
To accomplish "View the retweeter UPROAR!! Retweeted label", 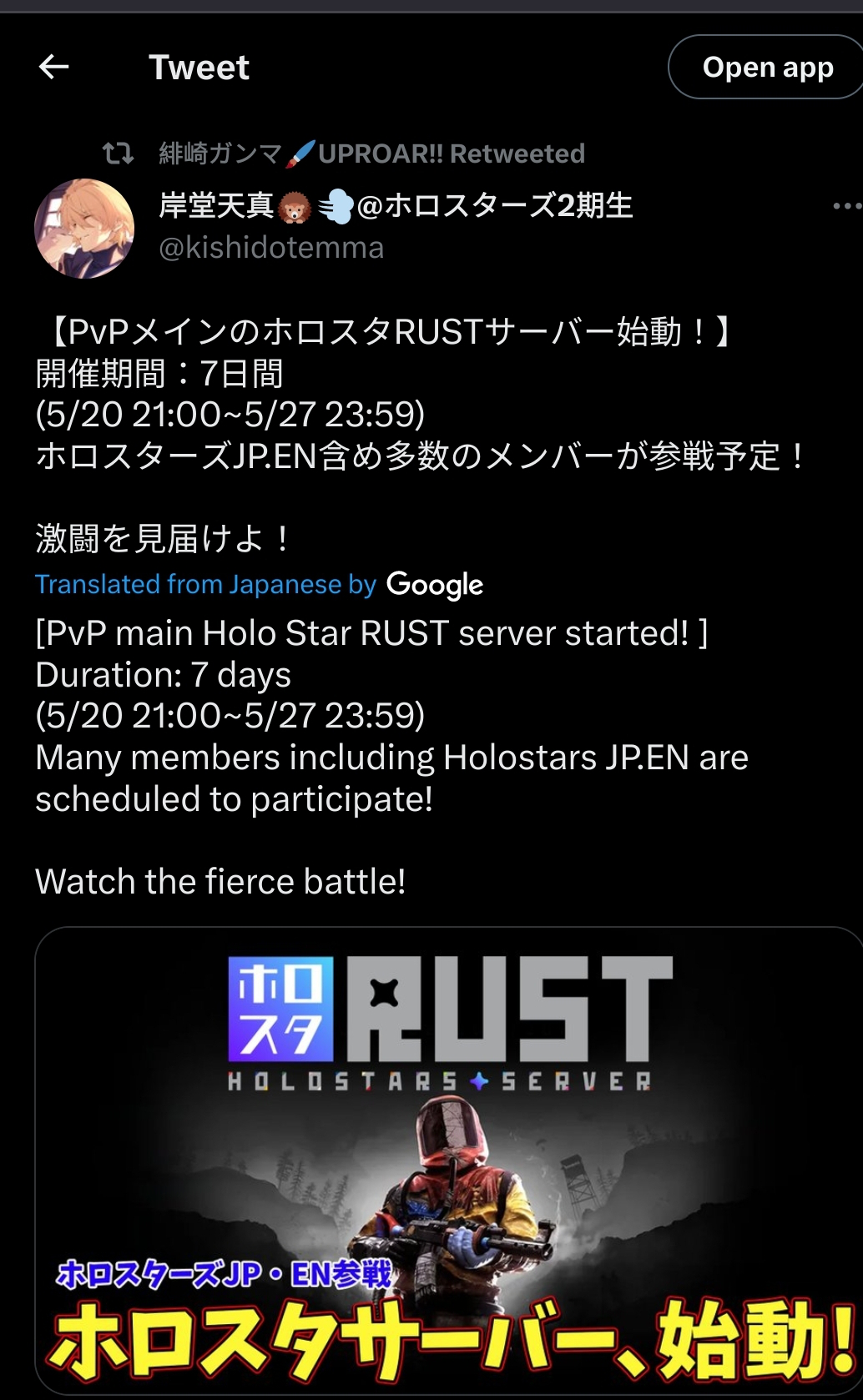I will [371, 154].
